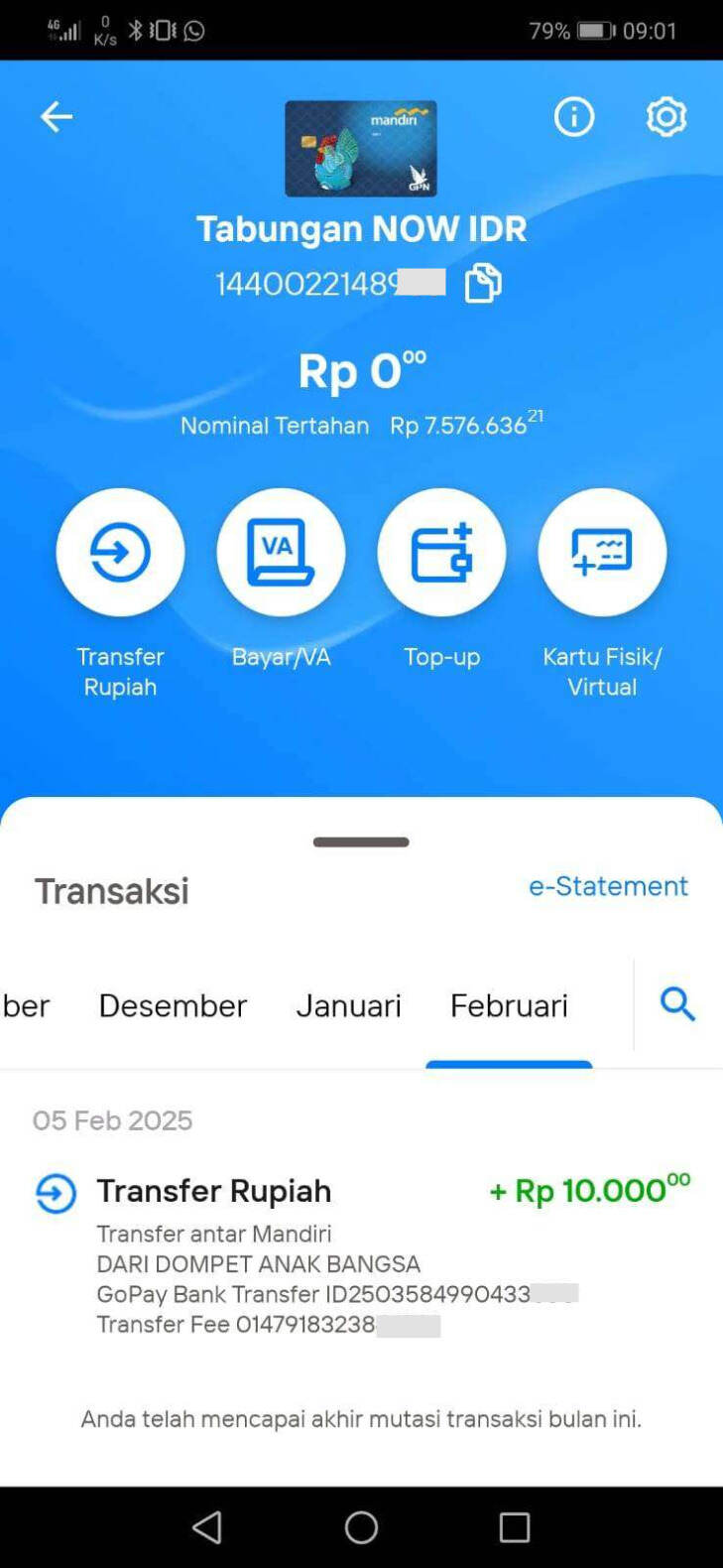Open the account info icon
This screenshot has height=1568, width=723.
tap(573, 117)
